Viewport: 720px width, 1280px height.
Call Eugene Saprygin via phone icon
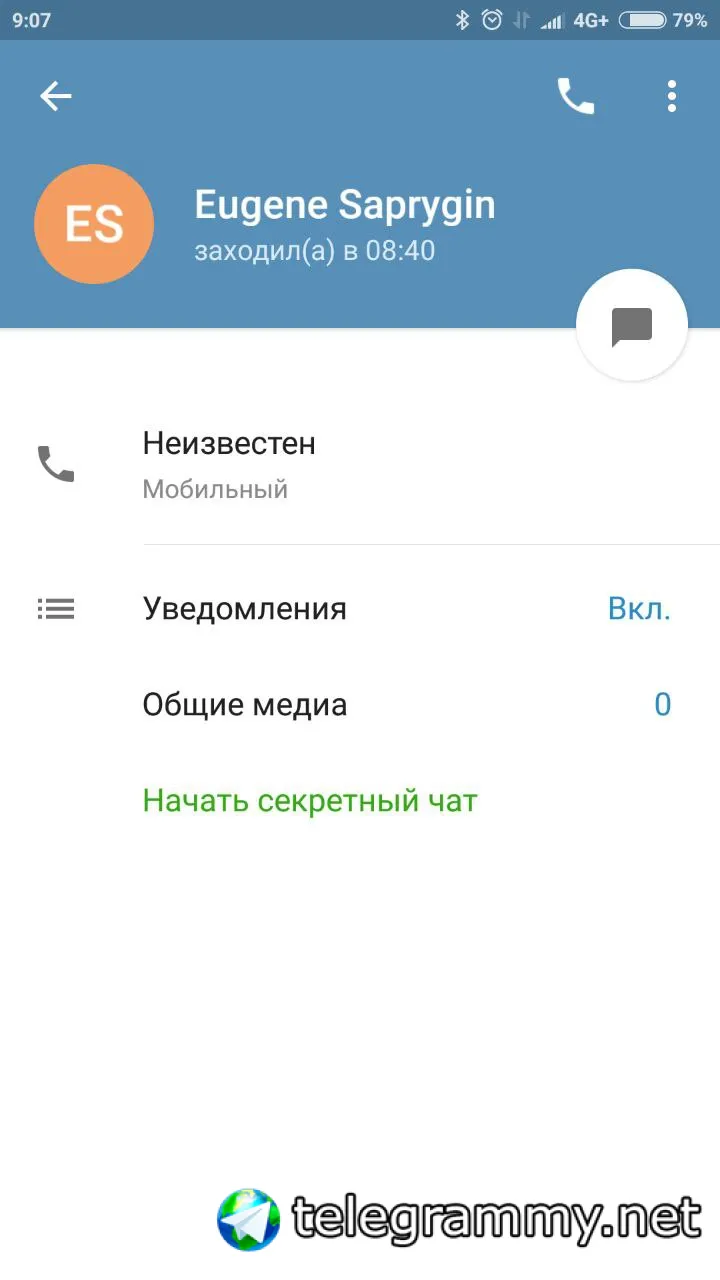[x=575, y=96]
